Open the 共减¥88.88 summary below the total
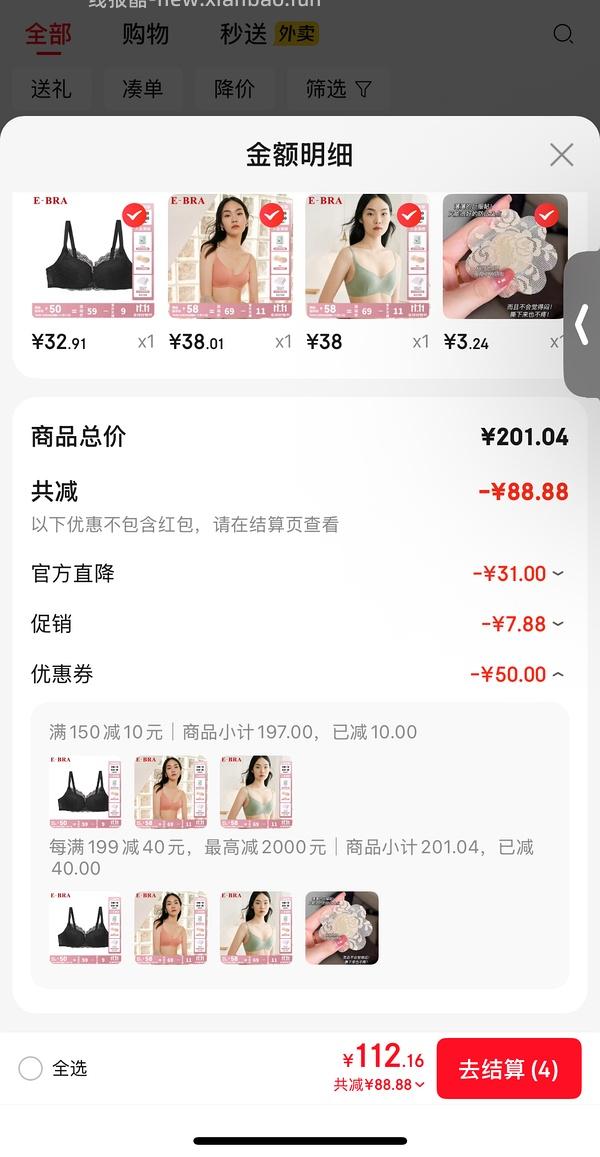This screenshot has width=600, height=1157. pyautogui.click(x=379, y=1085)
